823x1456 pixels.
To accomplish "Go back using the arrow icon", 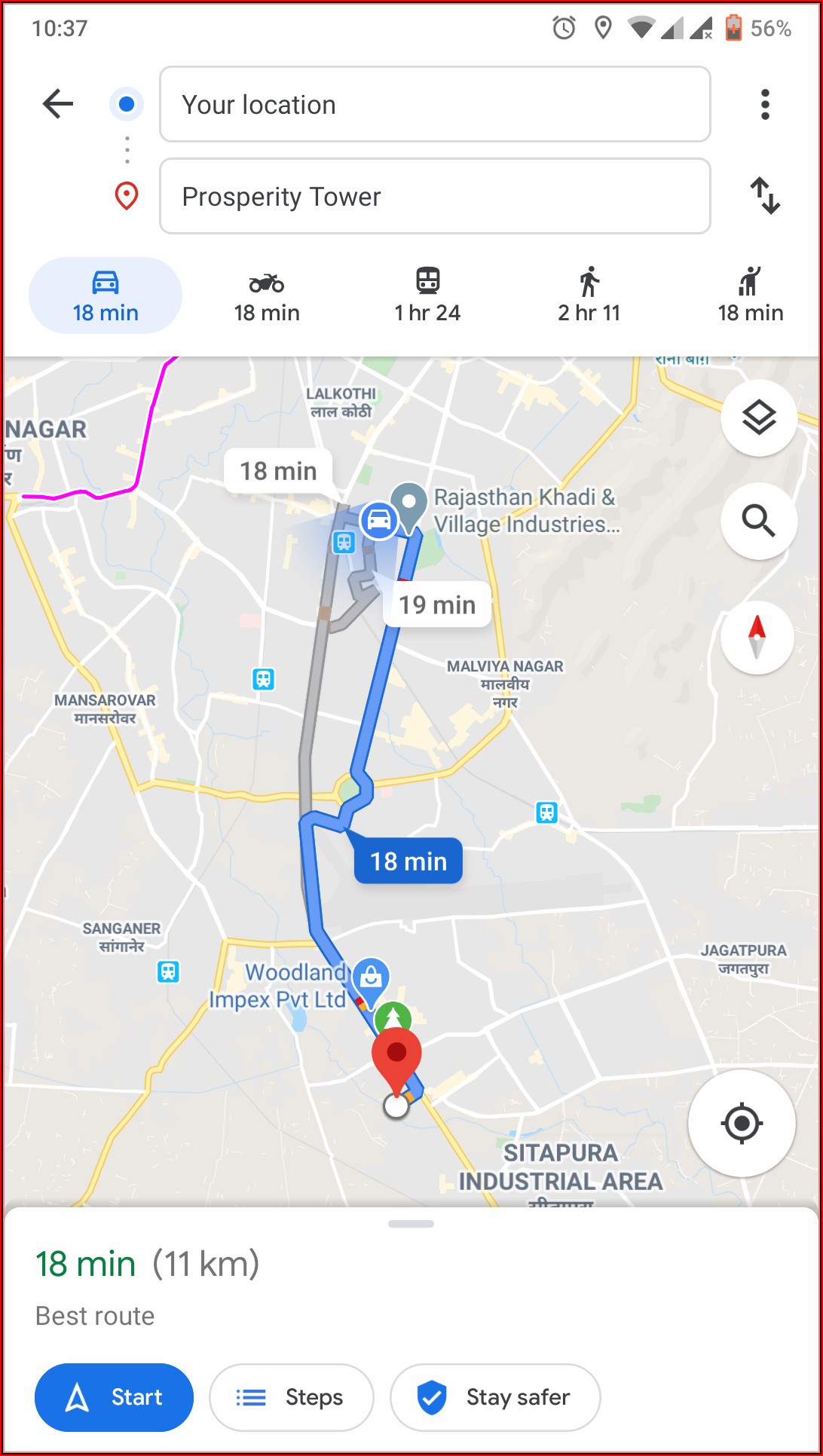I will point(58,104).
